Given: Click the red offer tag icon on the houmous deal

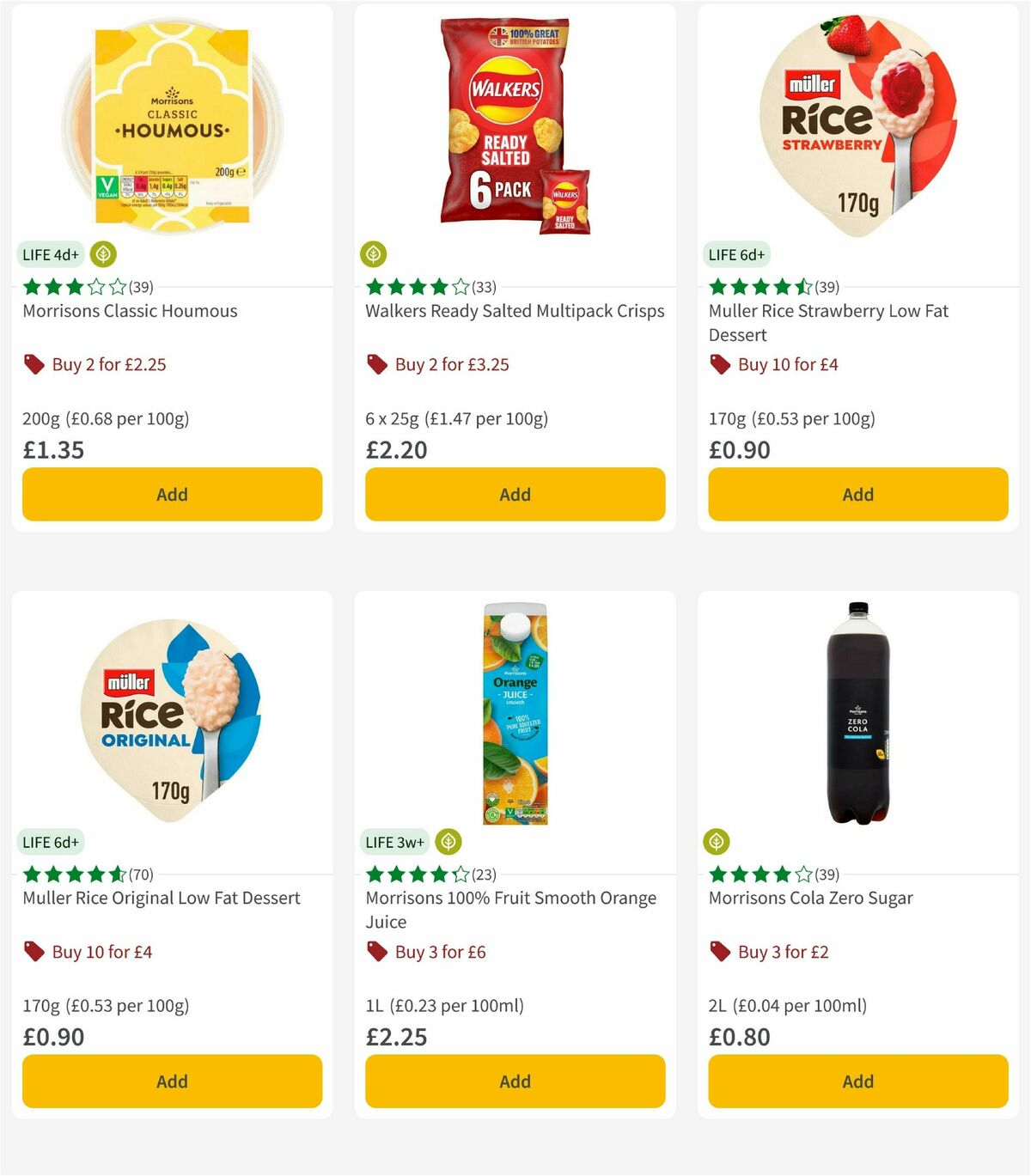Looking at the screenshot, I should [x=33, y=364].
